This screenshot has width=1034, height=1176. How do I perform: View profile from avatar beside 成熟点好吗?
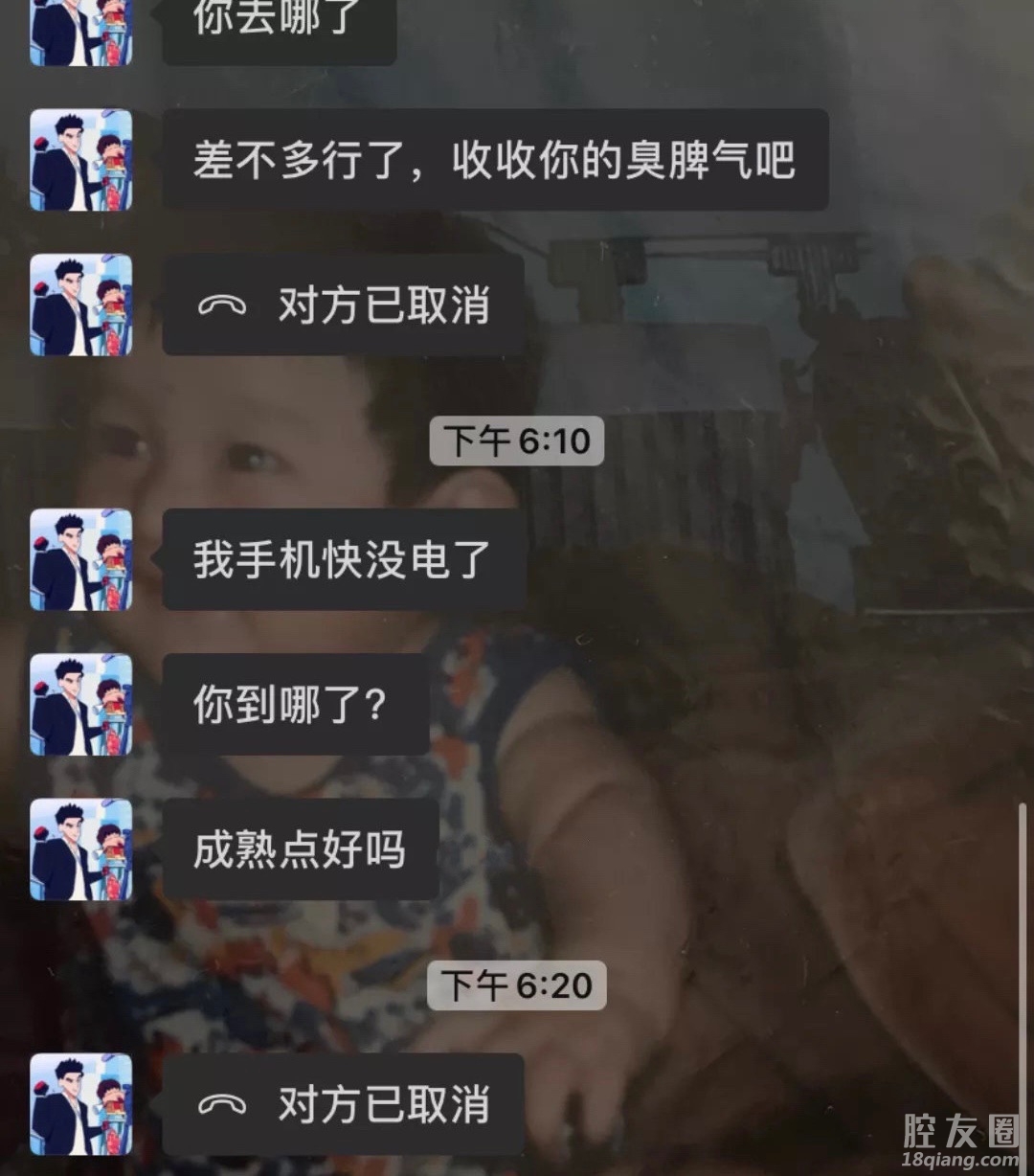(x=80, y=849)
